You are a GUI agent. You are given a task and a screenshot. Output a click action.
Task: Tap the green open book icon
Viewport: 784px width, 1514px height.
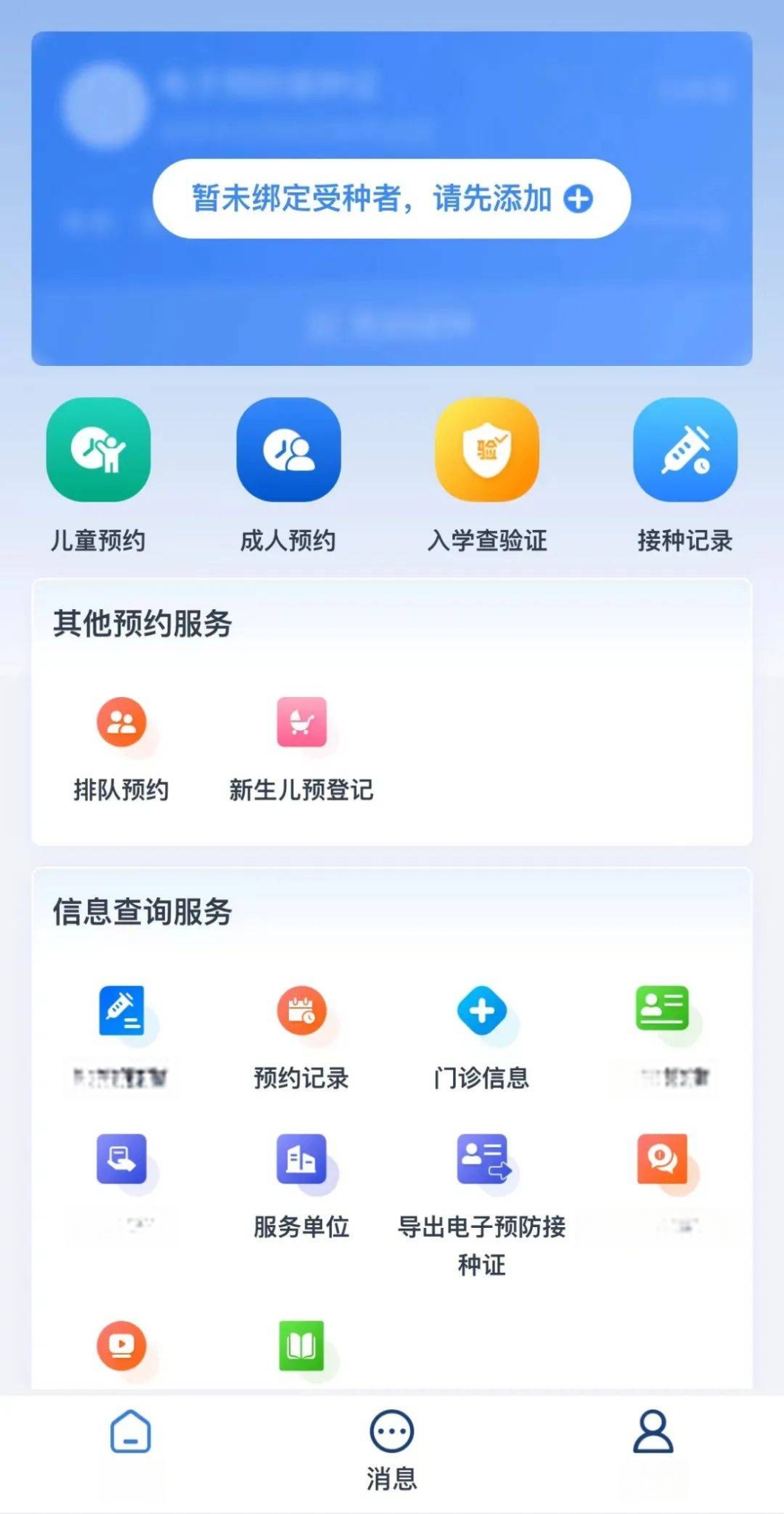301,1345
